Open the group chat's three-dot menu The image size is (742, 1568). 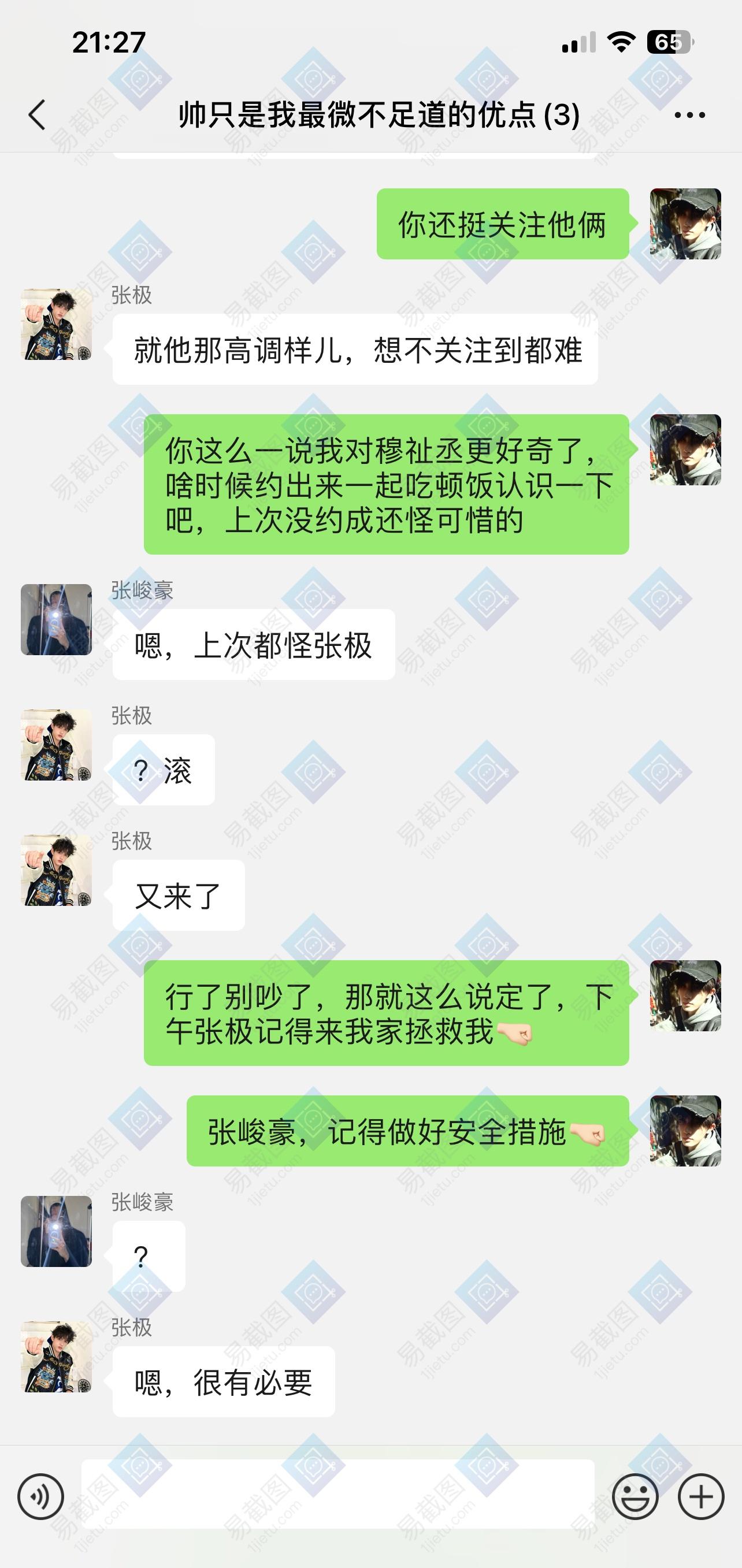(x=689, y=114)
